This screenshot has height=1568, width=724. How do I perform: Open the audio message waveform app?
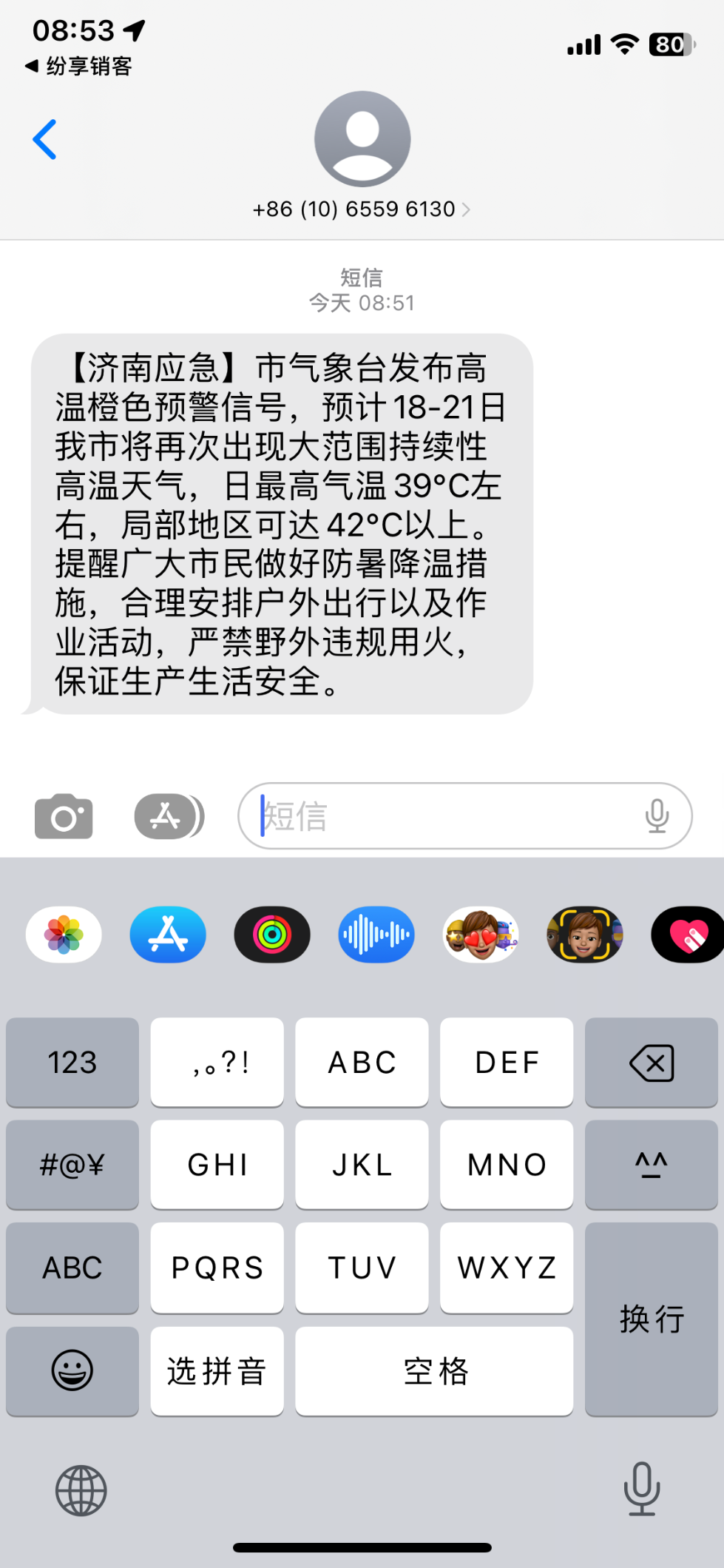coord(376,935)
